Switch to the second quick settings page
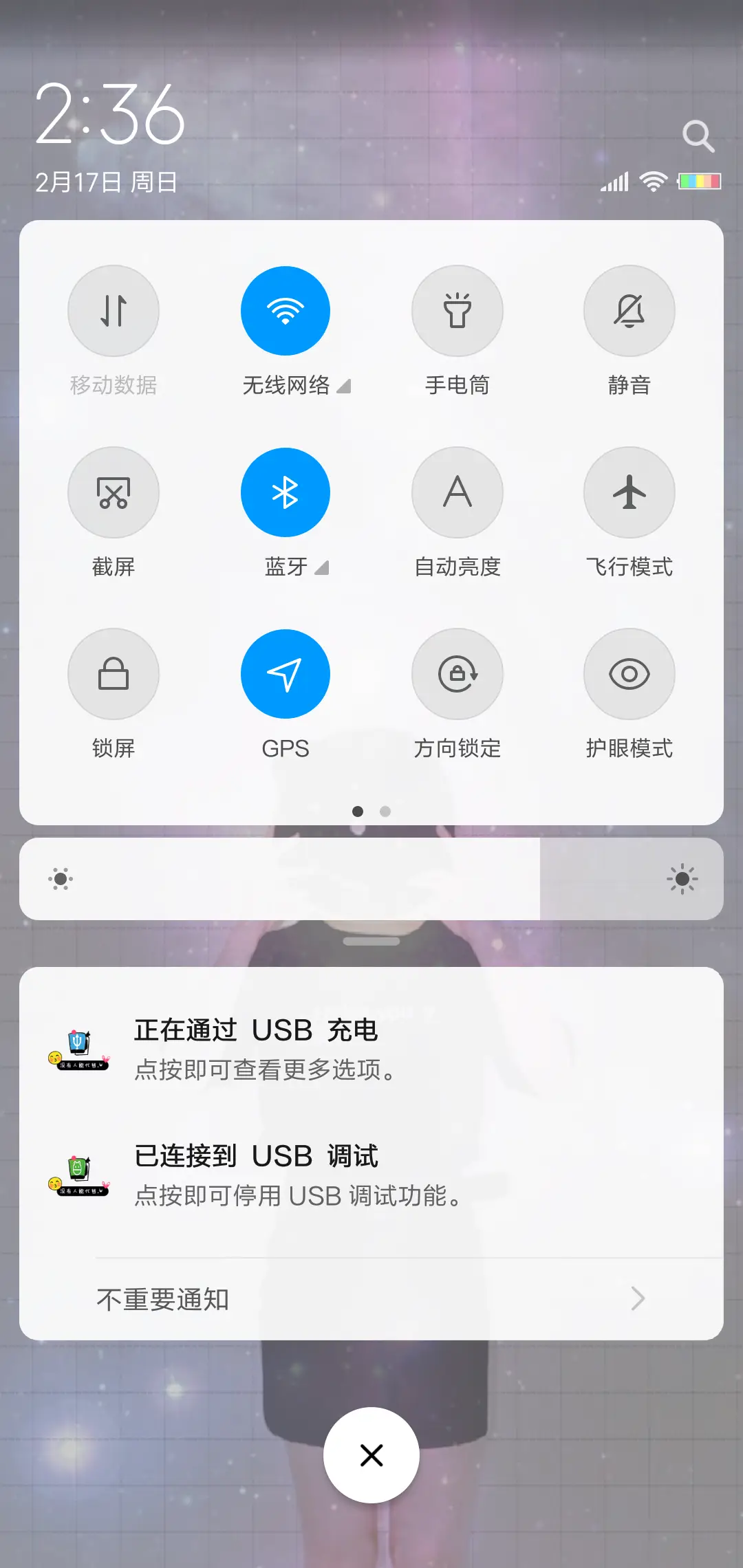 [385, 812]
